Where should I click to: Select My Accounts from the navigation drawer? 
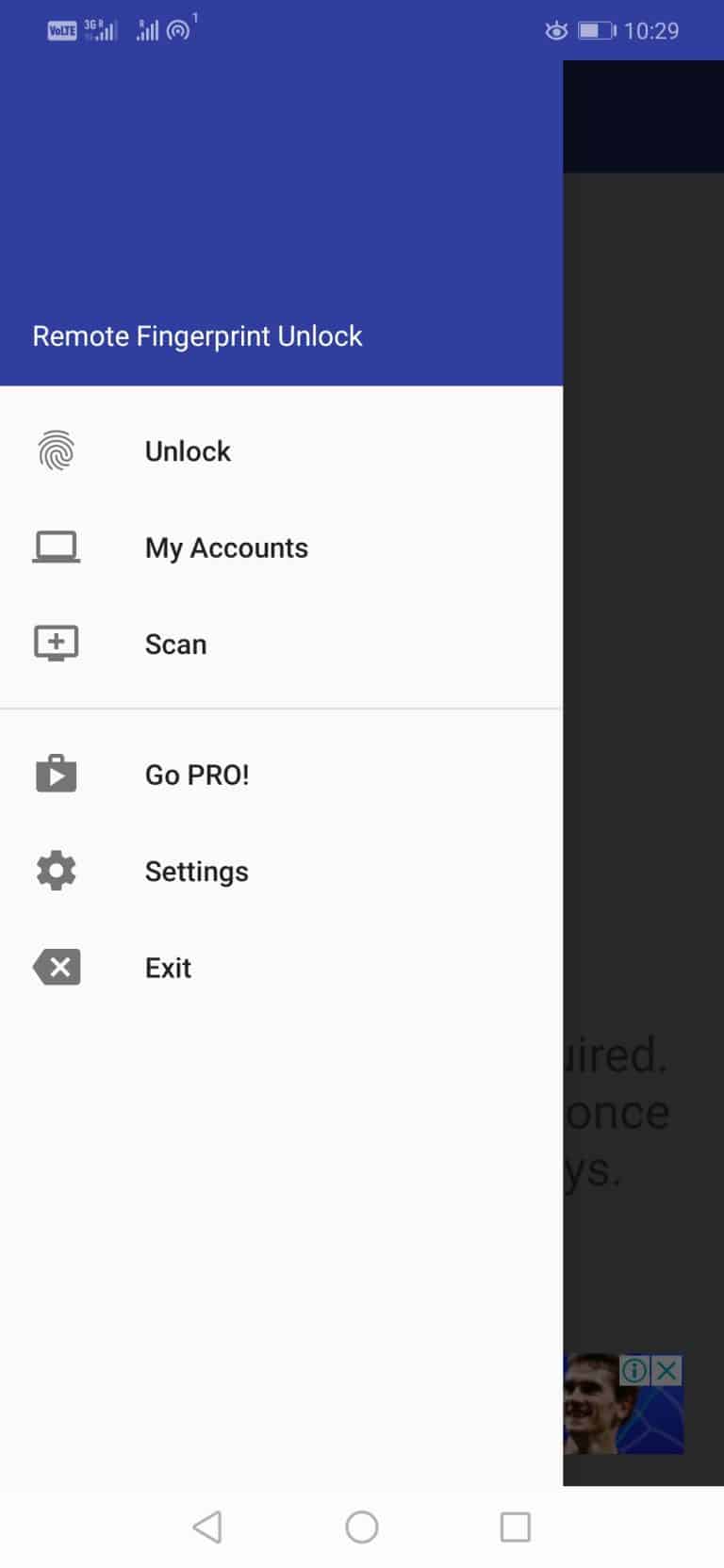226,547
